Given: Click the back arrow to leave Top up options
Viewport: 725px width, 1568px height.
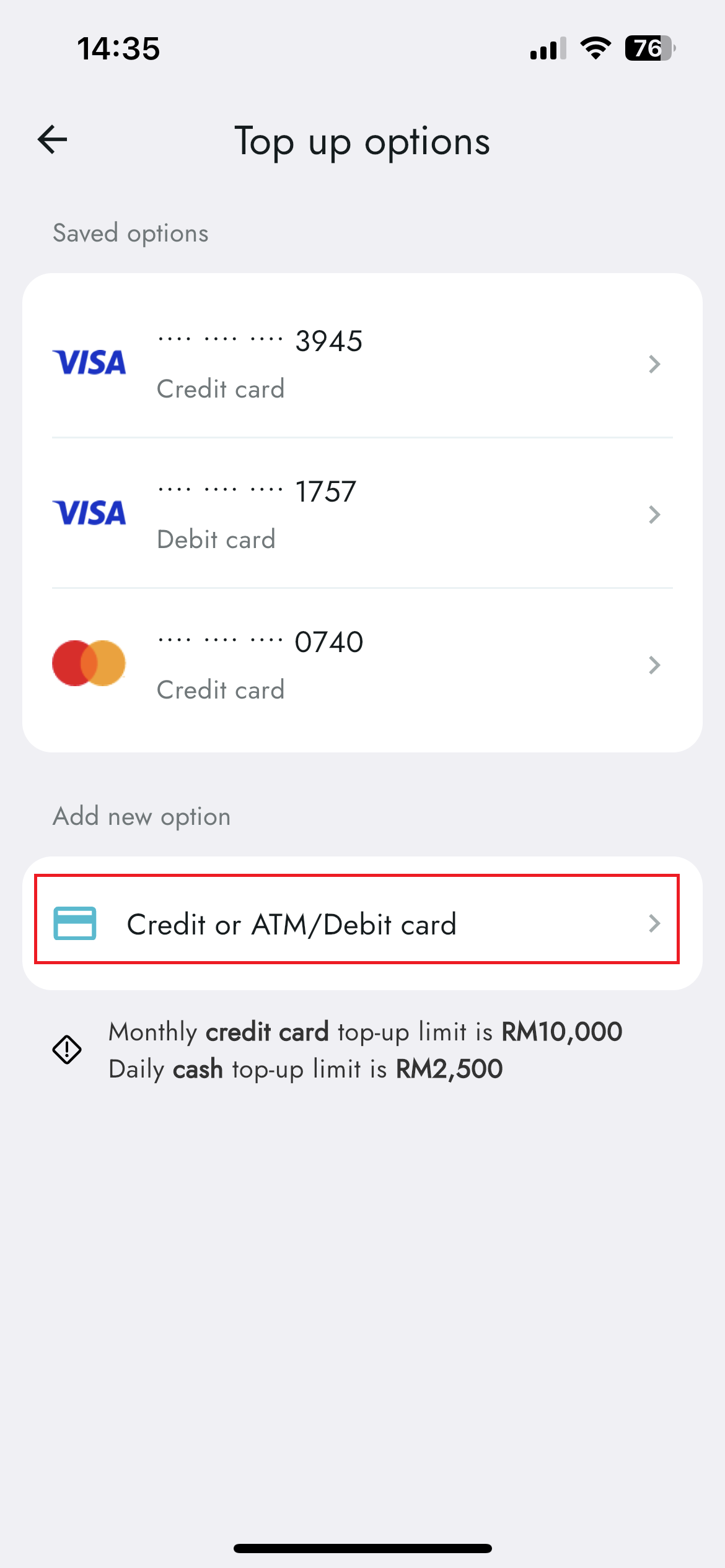Looking at the screenshot, I should (53, 139).
